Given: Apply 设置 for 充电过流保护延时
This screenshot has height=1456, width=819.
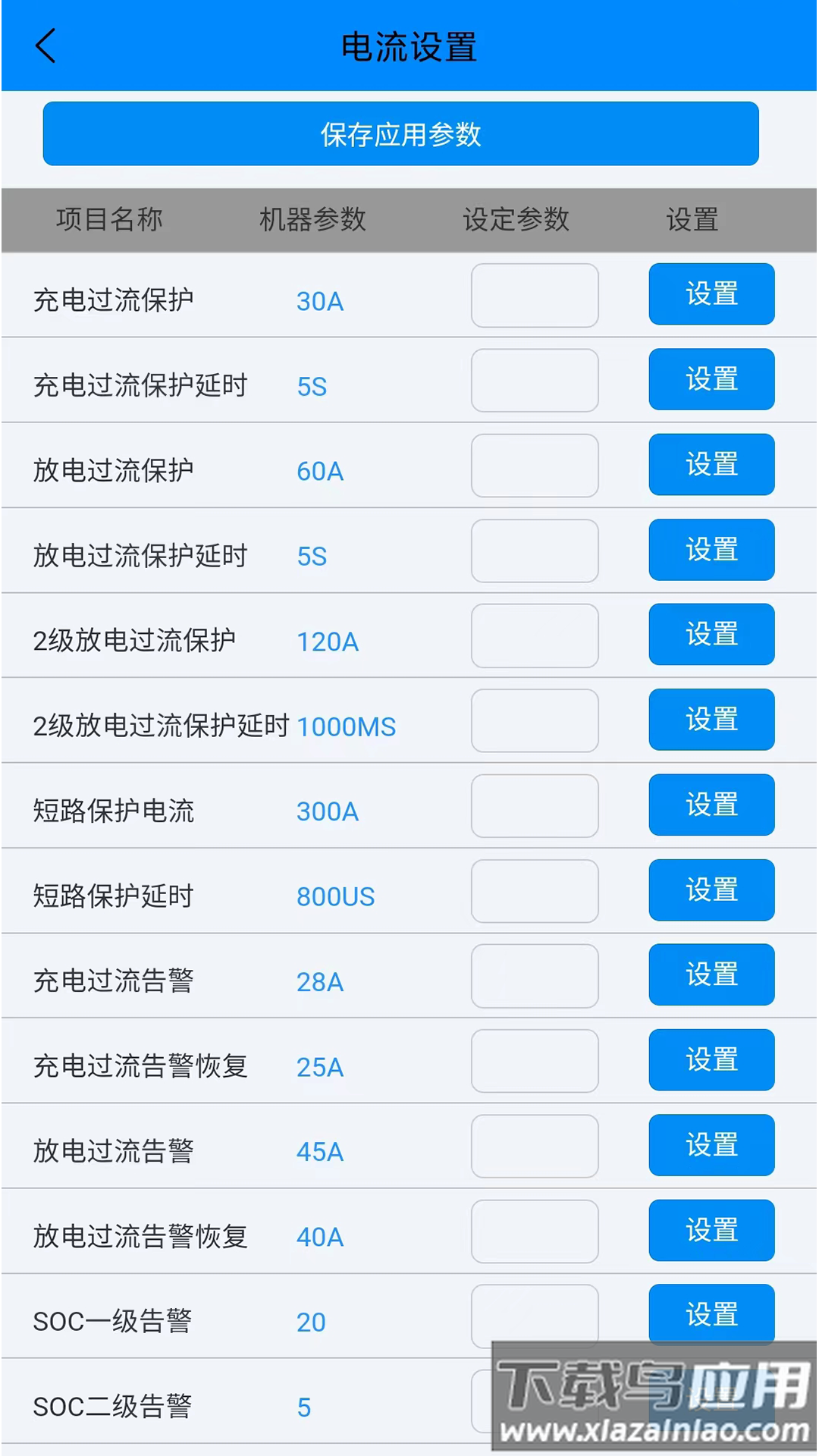Looking at the screenshot, I should [x=711, y=379].
